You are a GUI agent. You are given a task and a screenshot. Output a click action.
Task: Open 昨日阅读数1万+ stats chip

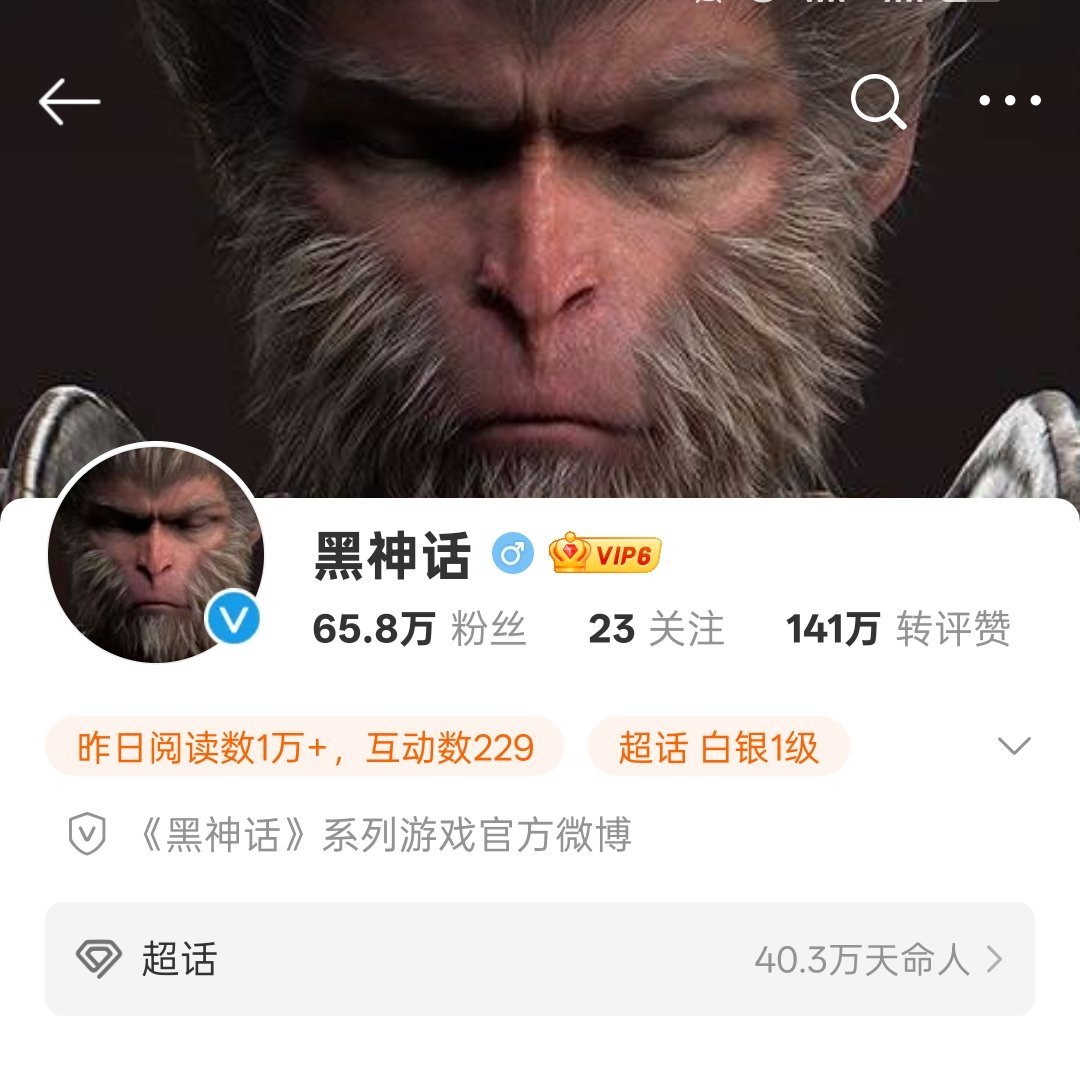[x=305, y=747]
